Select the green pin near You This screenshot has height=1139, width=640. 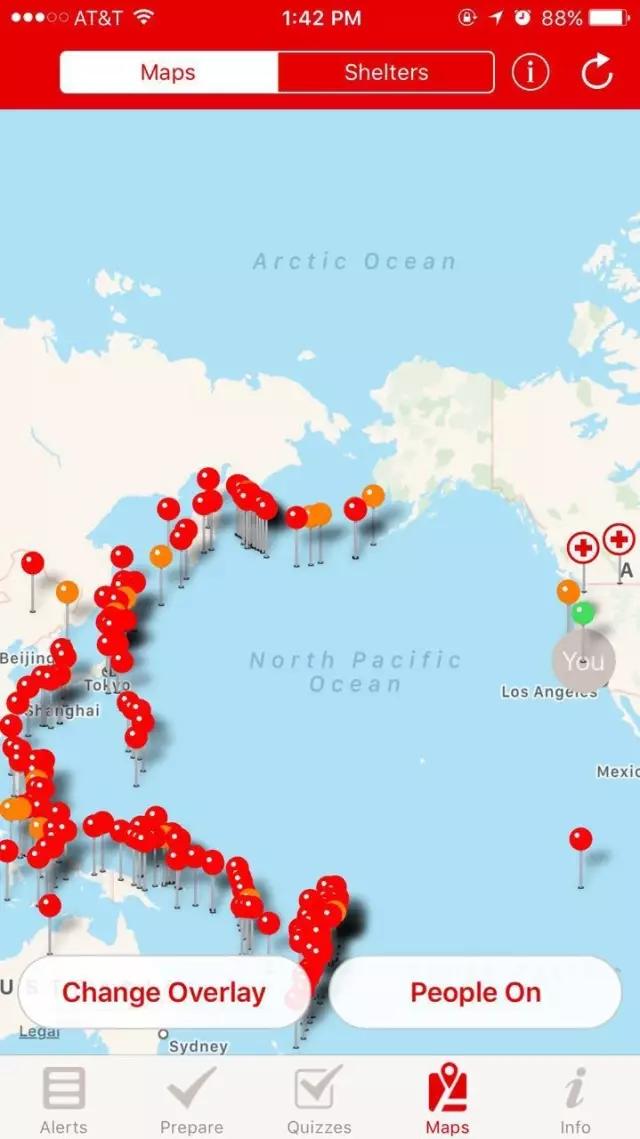583,614
